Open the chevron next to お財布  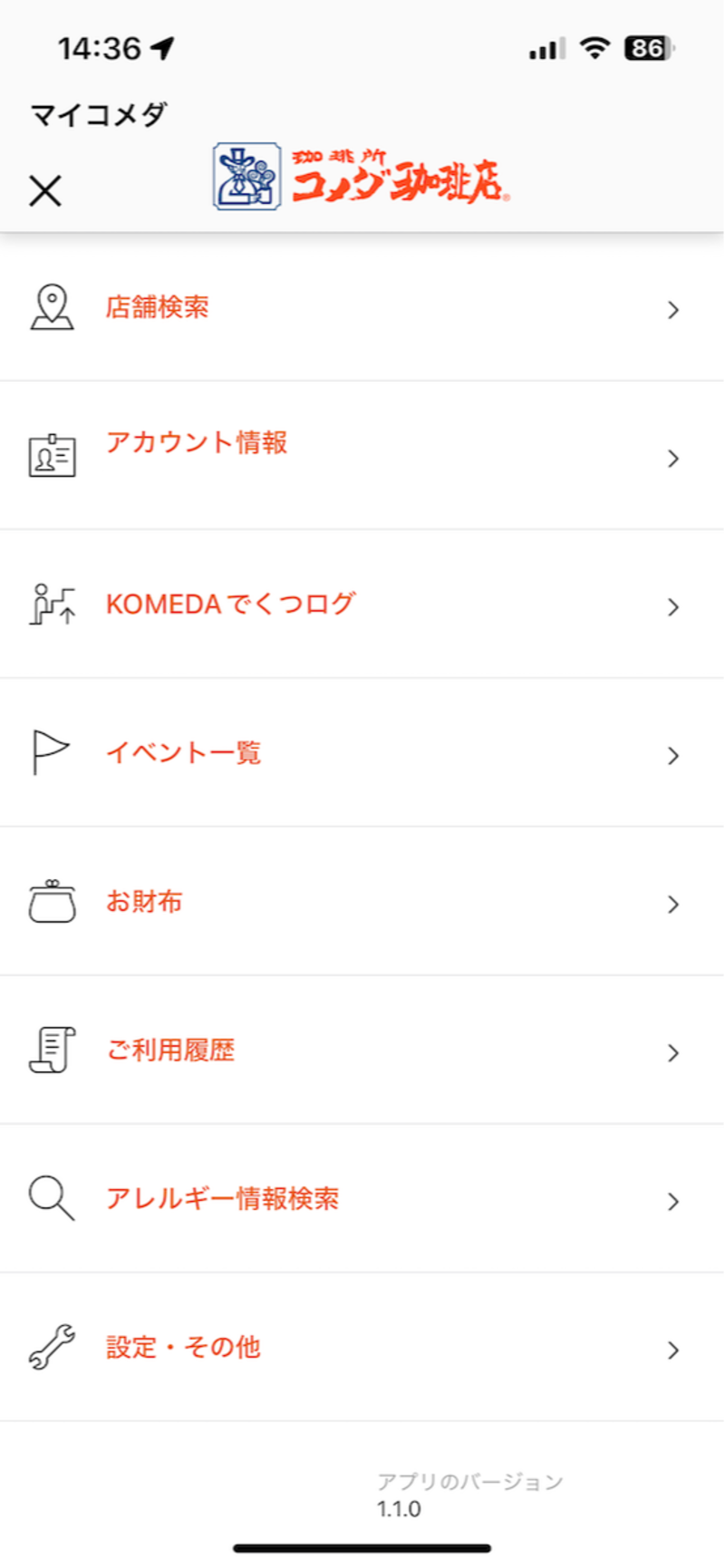pos(672,904)
